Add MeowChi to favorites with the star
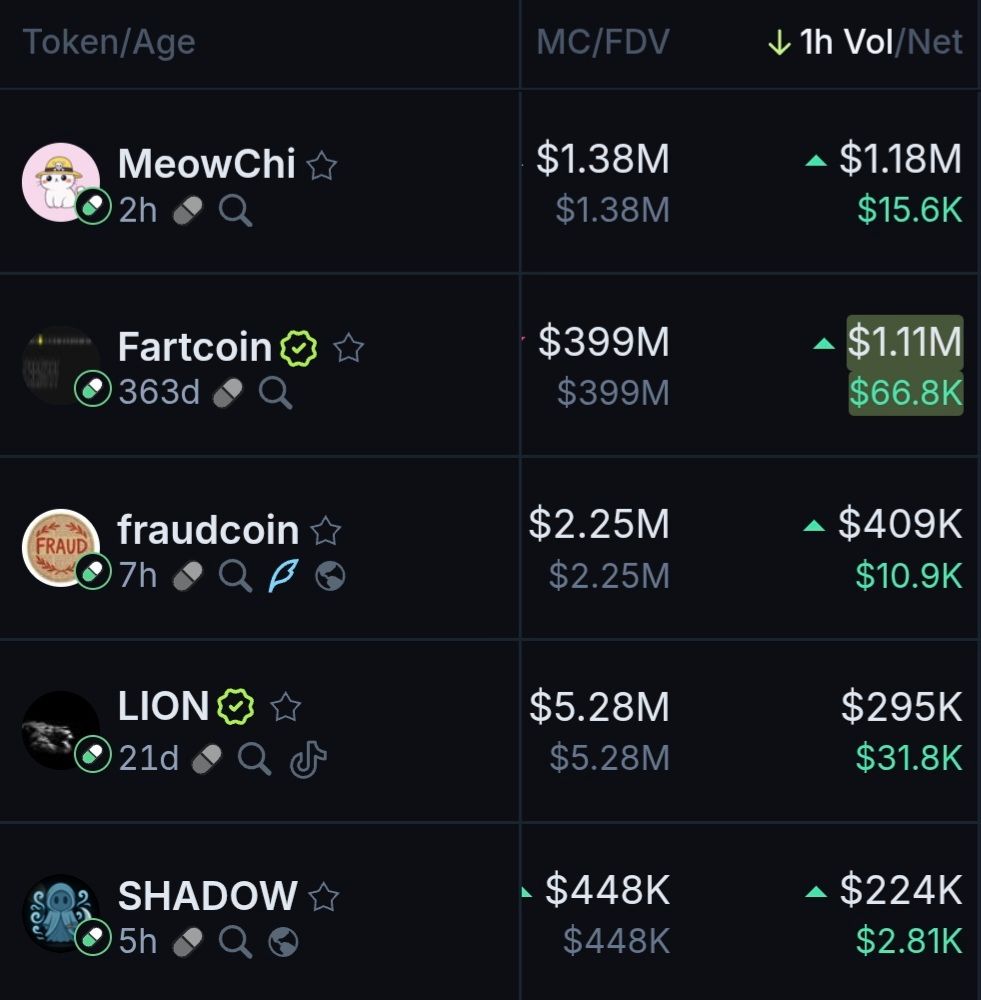The image size is (981, 1000). point(321,165)
